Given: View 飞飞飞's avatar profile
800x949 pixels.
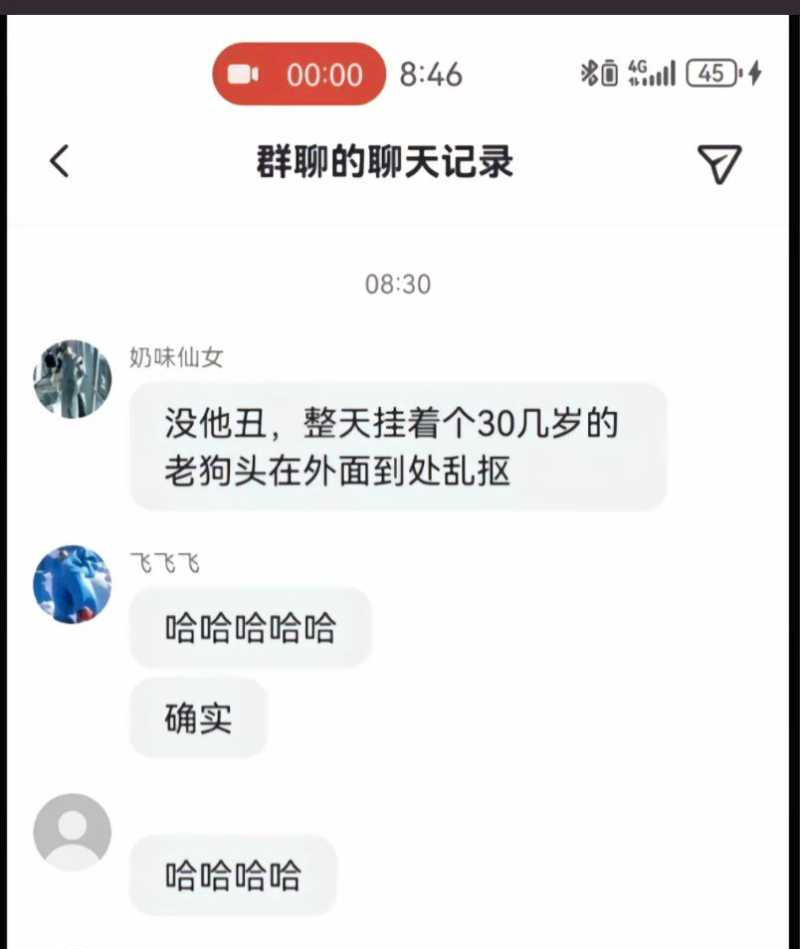Looking at the screenshot, I should pyautogui.click(x=72, y=585).
